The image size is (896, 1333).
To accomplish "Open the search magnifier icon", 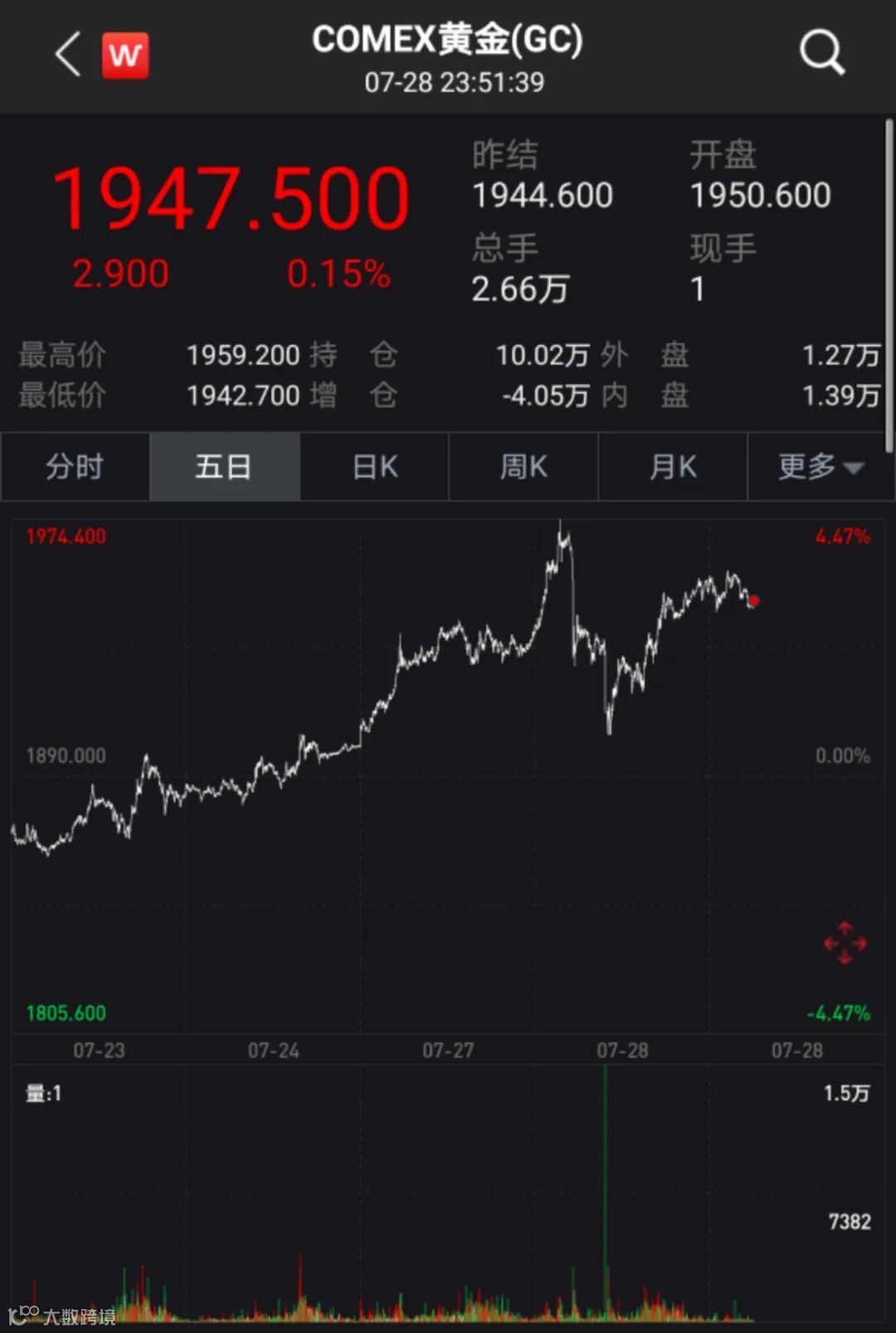I will tap(821, 53).
